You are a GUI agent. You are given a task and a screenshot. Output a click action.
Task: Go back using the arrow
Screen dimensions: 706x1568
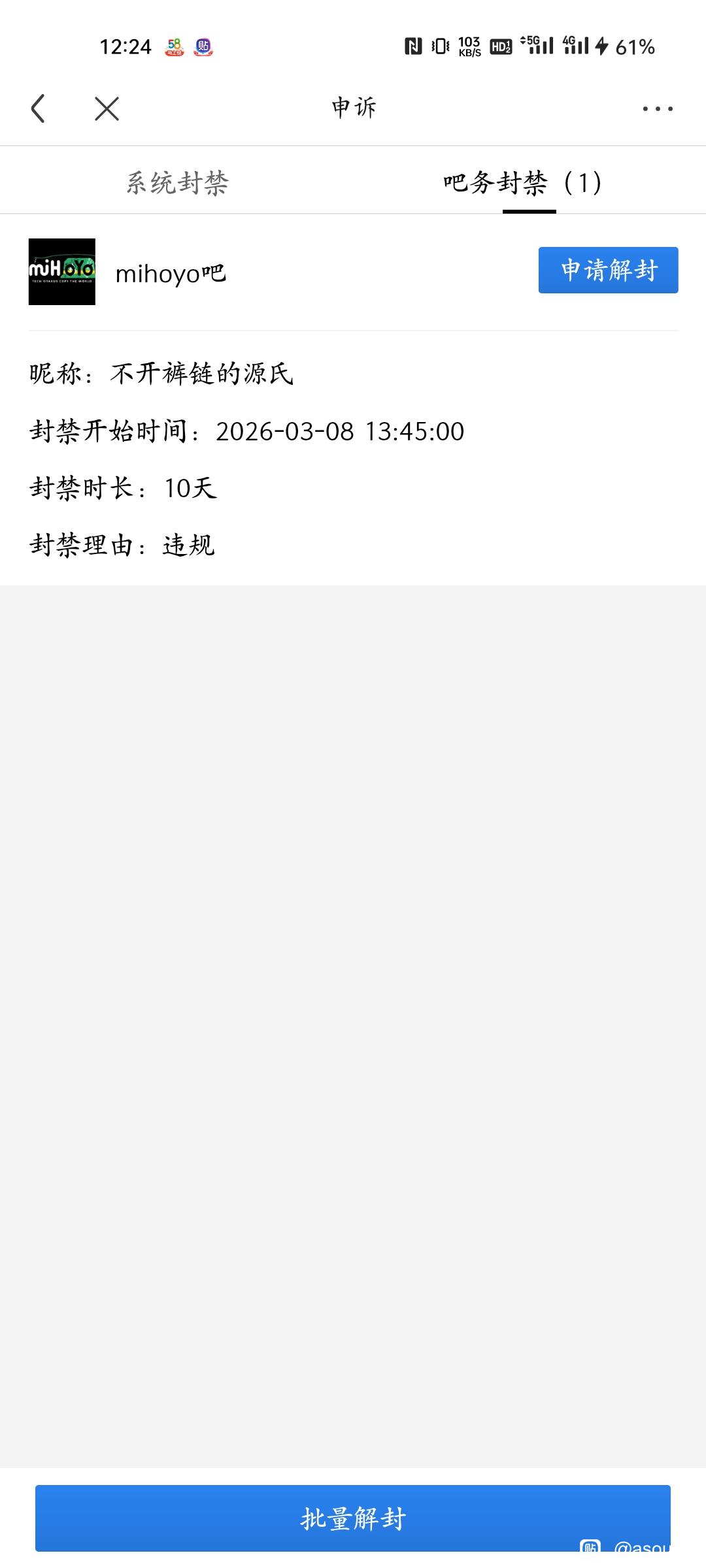(x=38, y=108)
